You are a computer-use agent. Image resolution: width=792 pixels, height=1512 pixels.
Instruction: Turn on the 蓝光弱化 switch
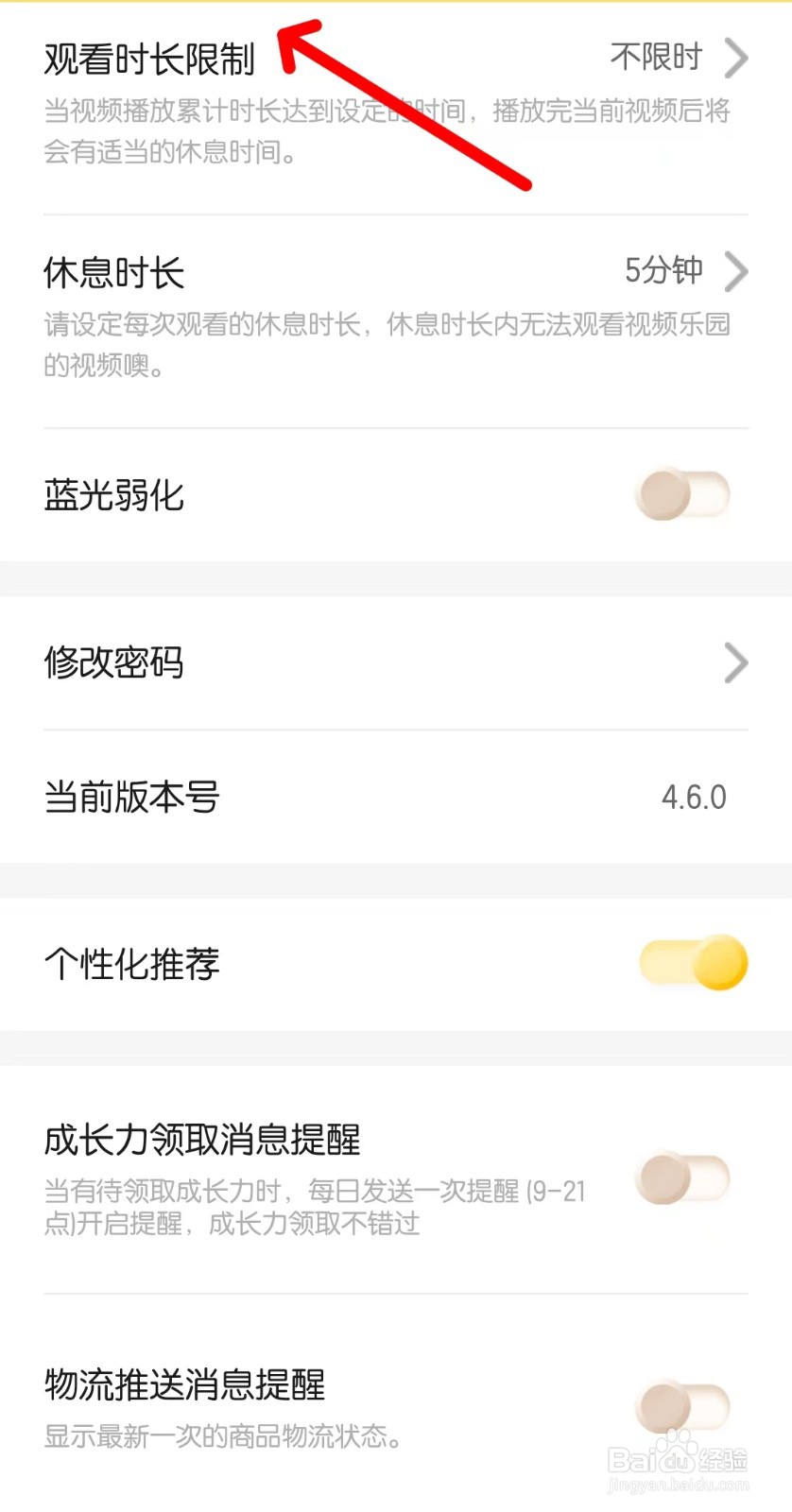click(682, 494)
